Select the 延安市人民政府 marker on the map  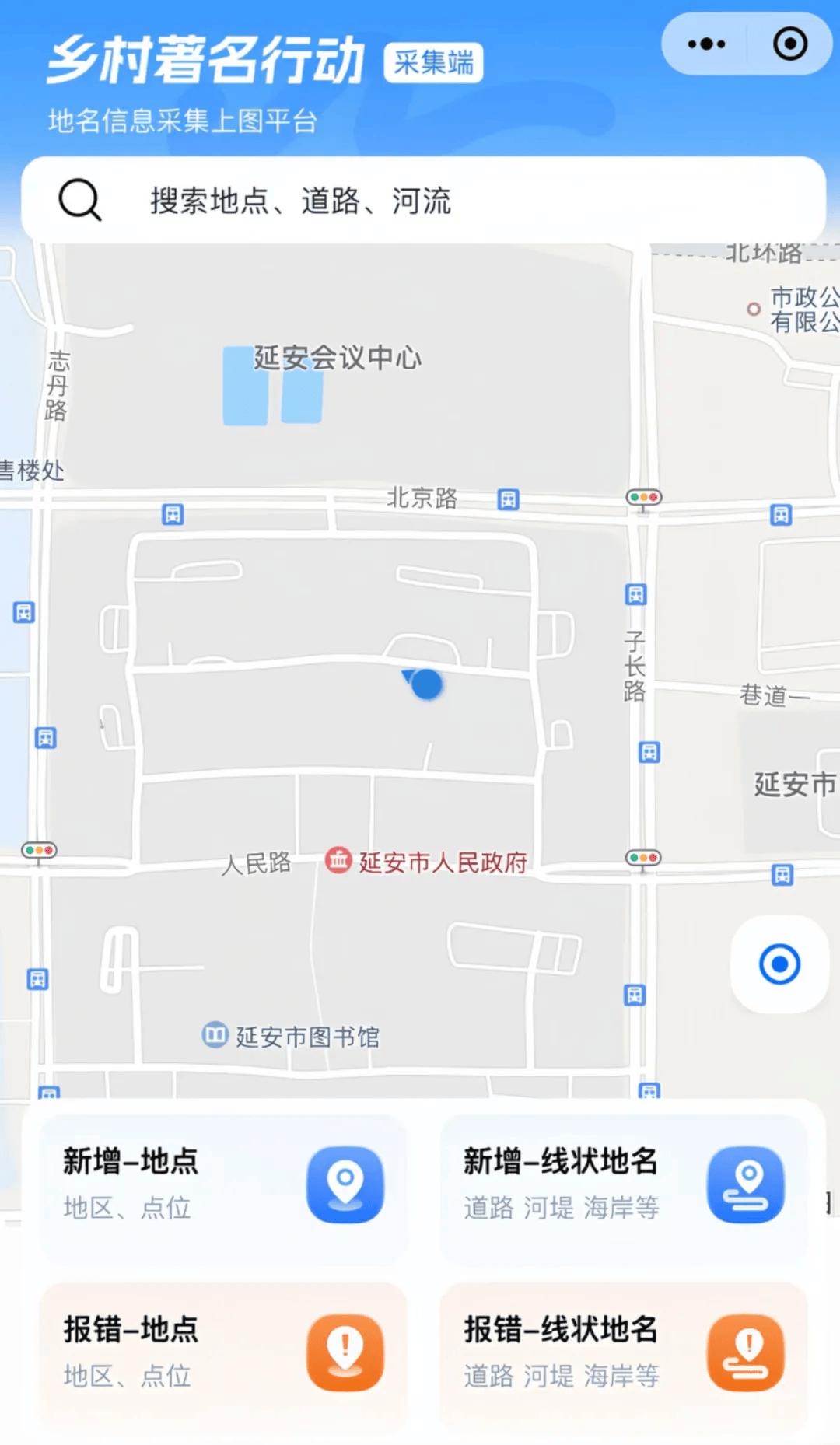(x=339, y=860)
